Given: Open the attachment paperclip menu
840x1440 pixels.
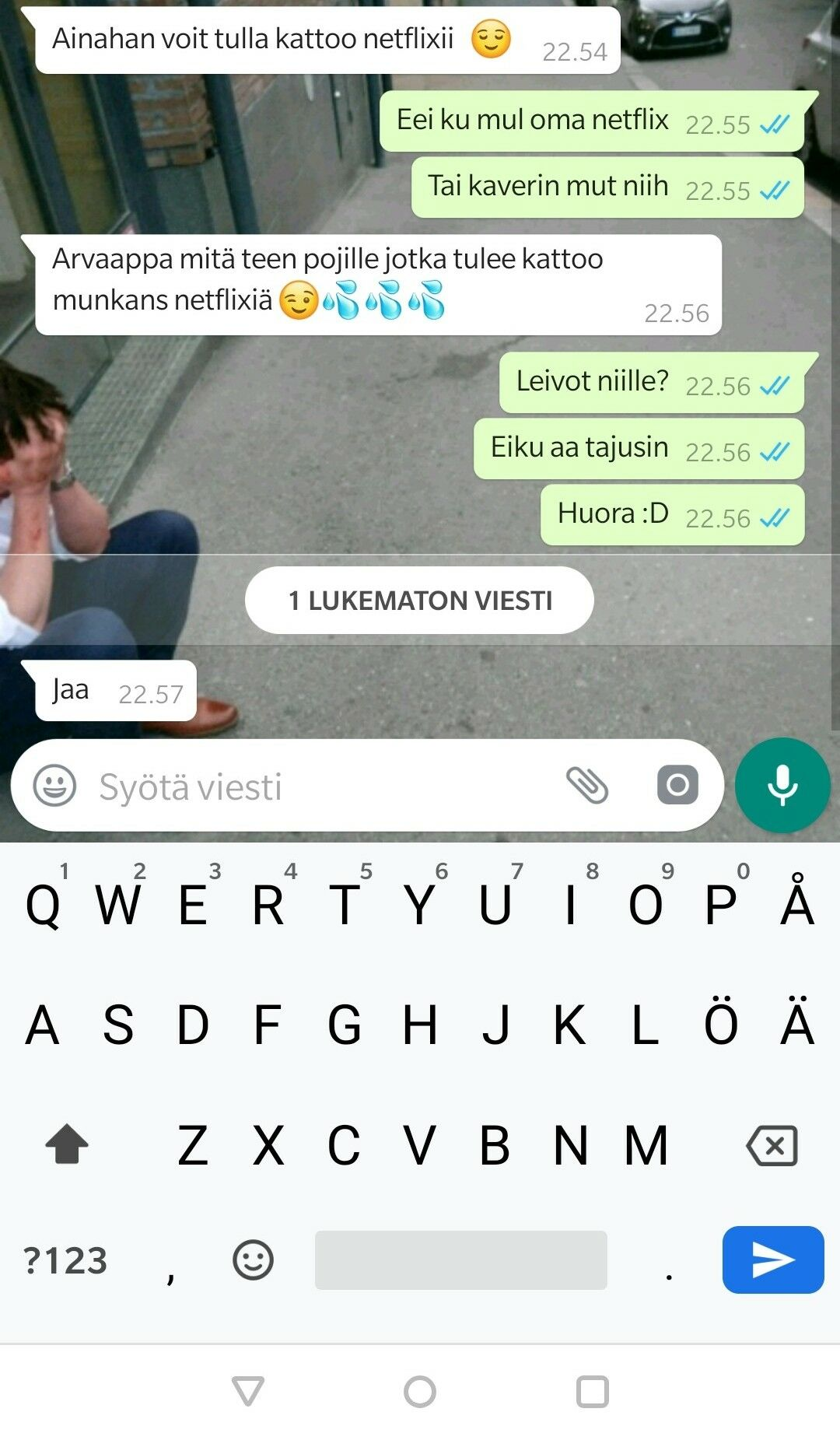Looking at the screenshot, I should (587, 785).
